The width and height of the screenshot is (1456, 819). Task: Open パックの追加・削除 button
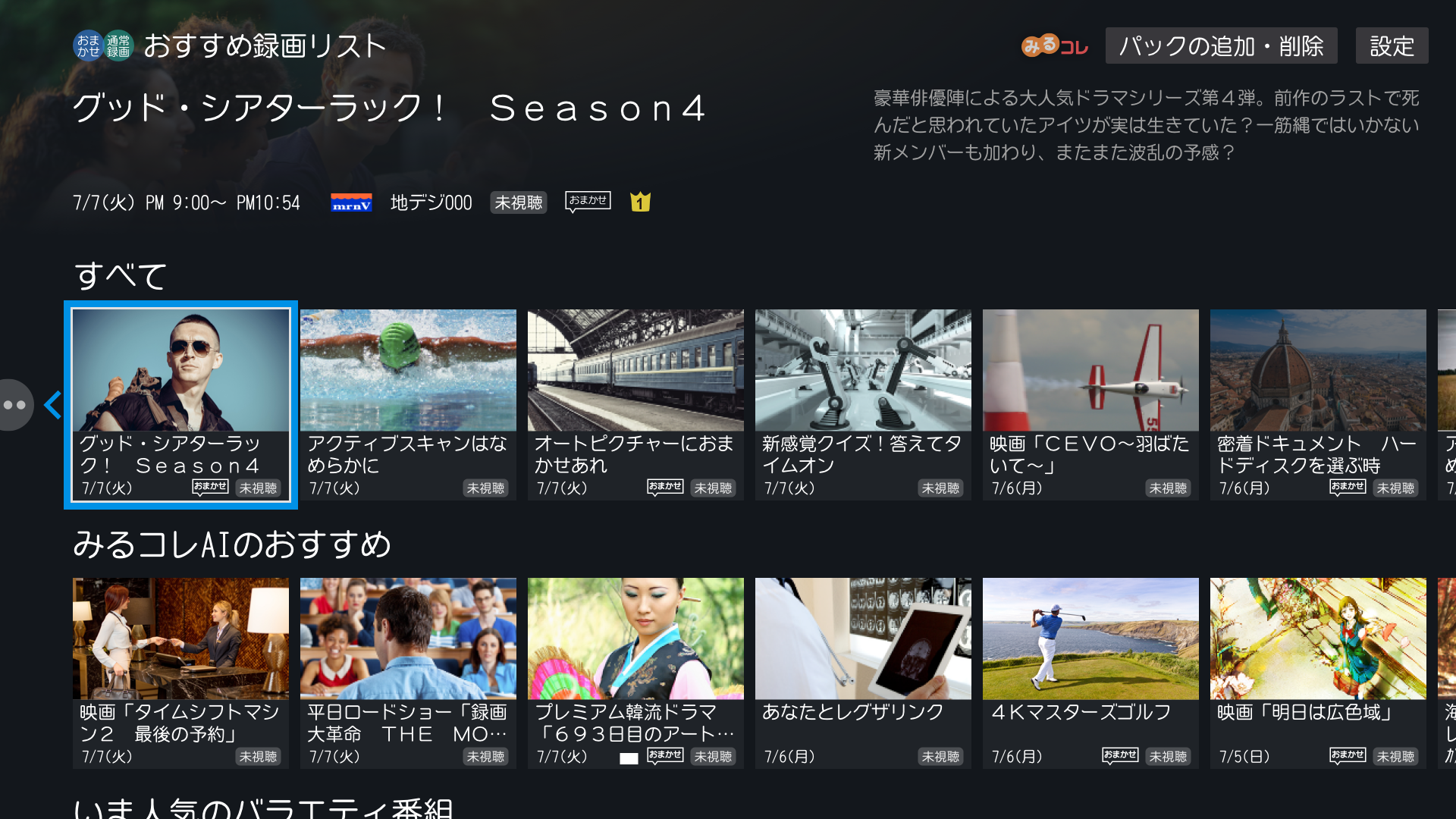coord(1221,46)
